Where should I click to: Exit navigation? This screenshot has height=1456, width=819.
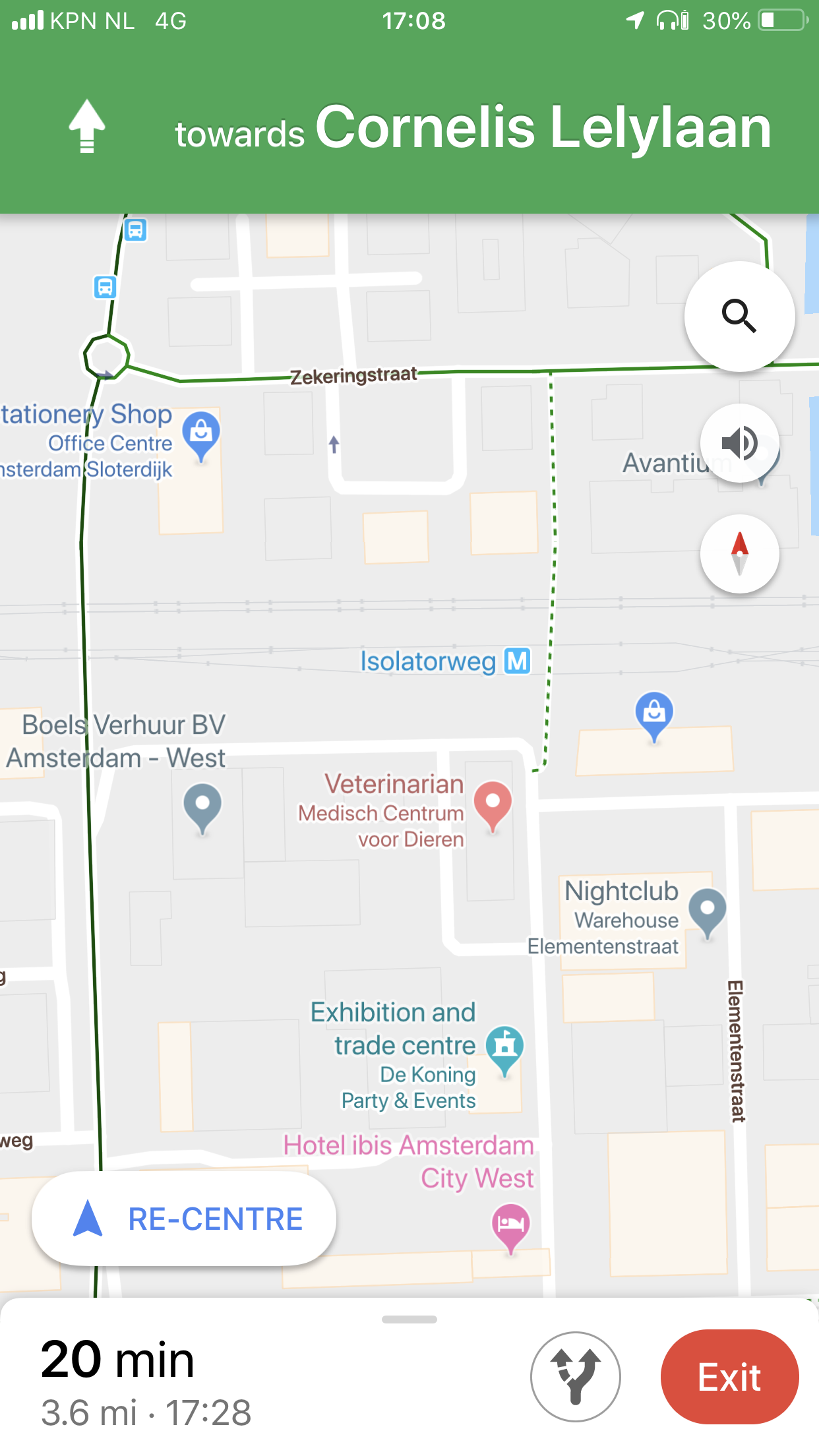coord(729,1377)
